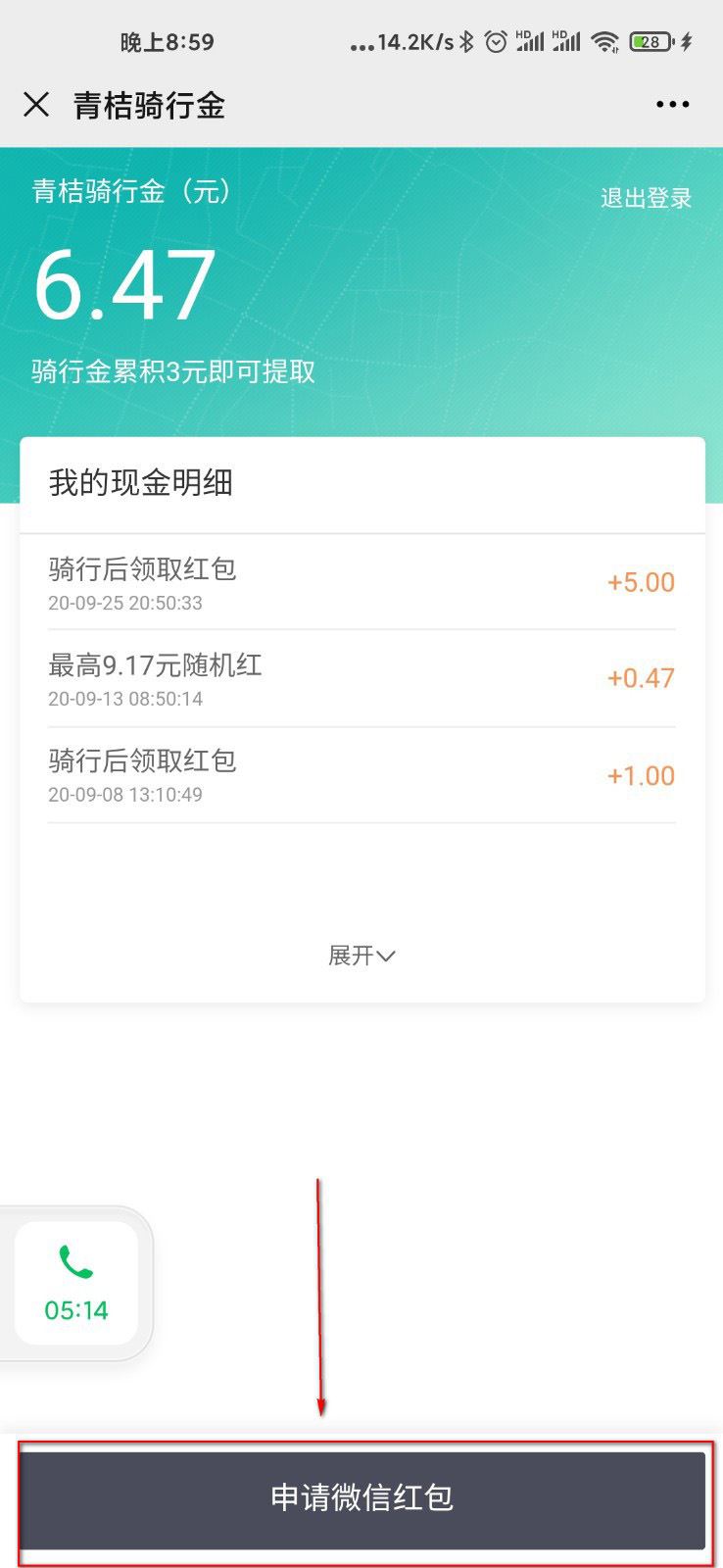Viewport: 723px width, 1568px height.
Task: Tap 申请微信红包 button
Action: tap(362, 1500)
